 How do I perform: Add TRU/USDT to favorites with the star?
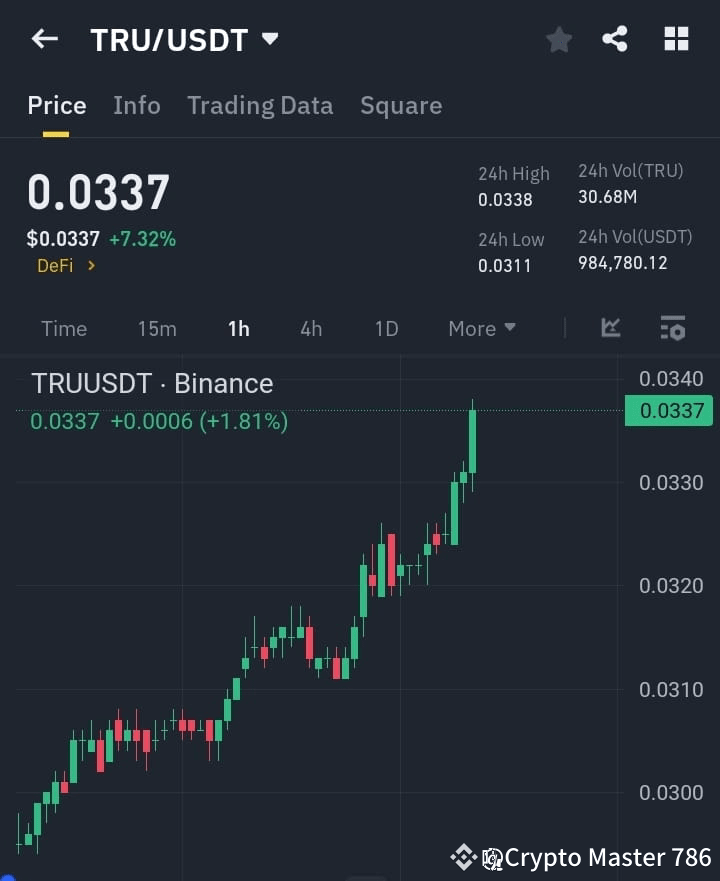558,39
